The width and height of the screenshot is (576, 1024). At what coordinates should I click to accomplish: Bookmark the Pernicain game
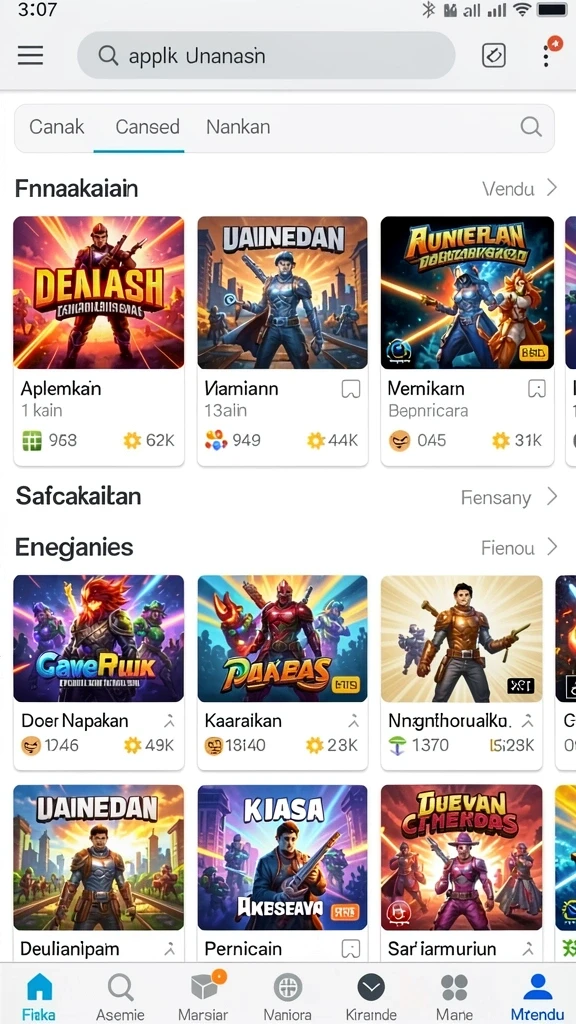[351, 949]
